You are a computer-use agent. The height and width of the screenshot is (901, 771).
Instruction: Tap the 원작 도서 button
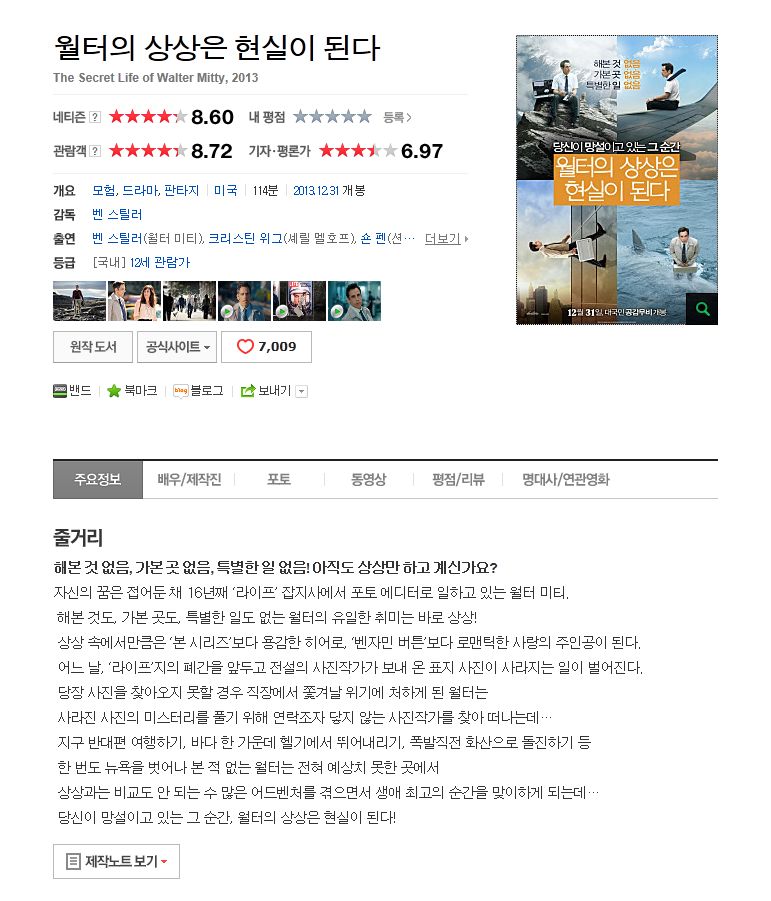pyautogui.click(x=93, y=347)
